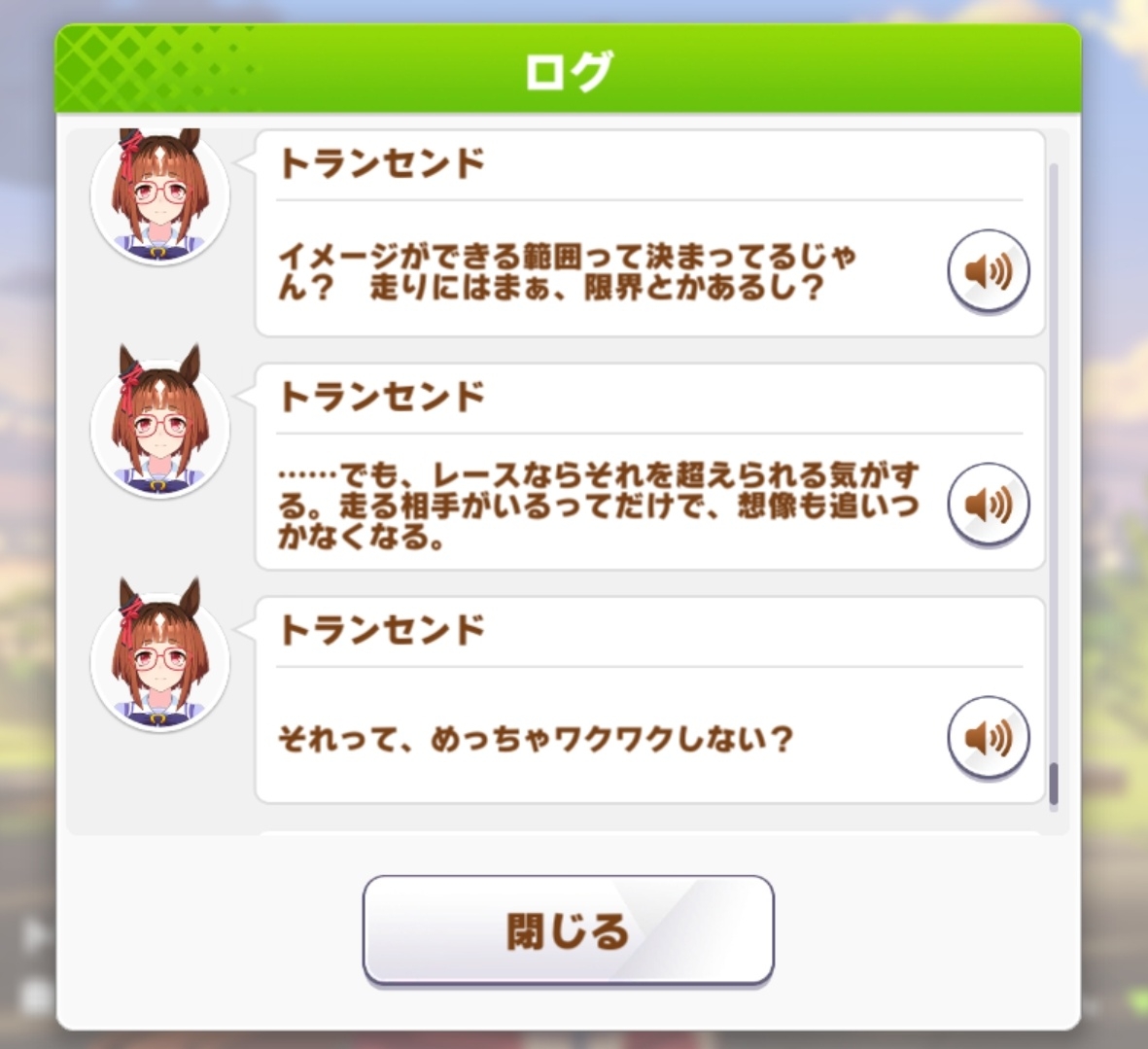Close the log with 閉じる

[568, 930]
